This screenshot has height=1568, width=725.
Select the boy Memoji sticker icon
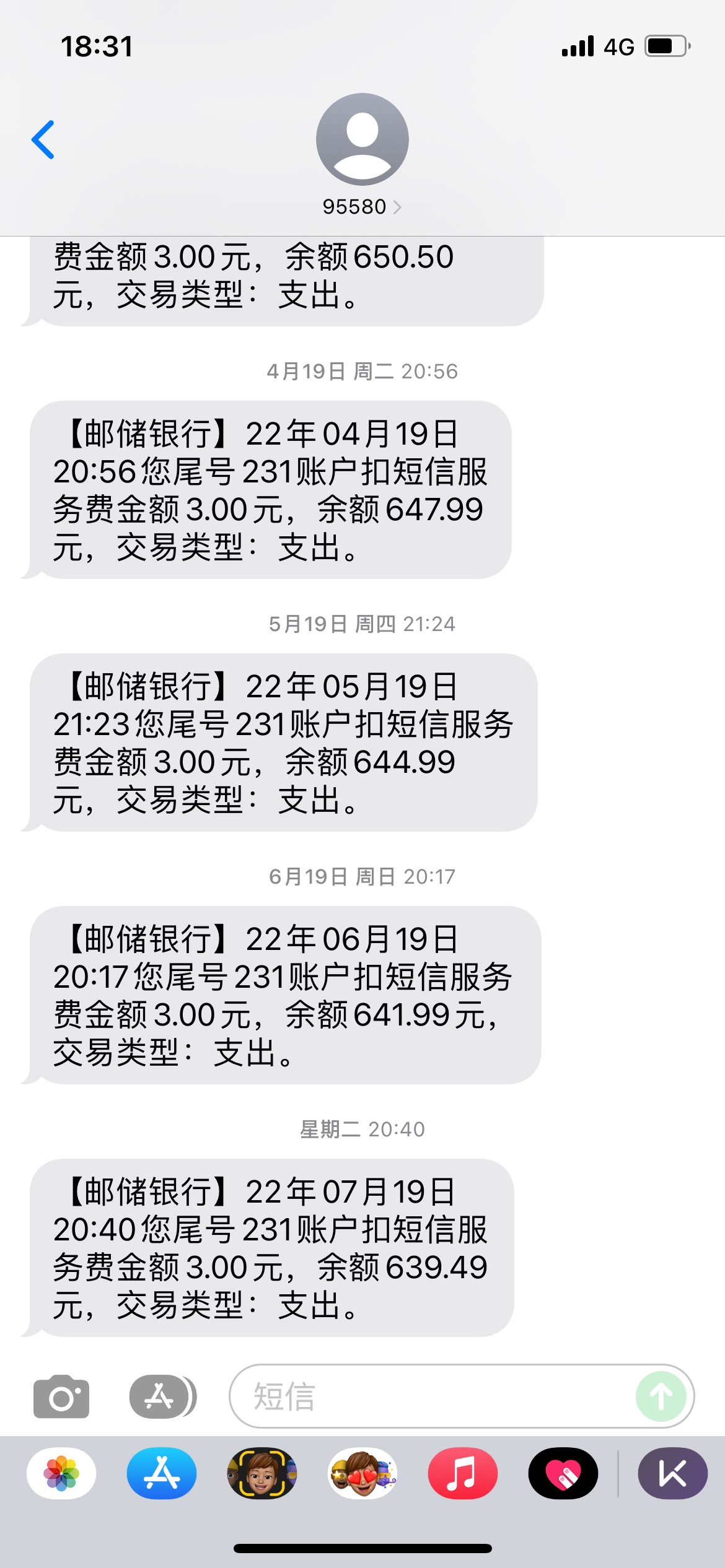(x=261, y=1474)
